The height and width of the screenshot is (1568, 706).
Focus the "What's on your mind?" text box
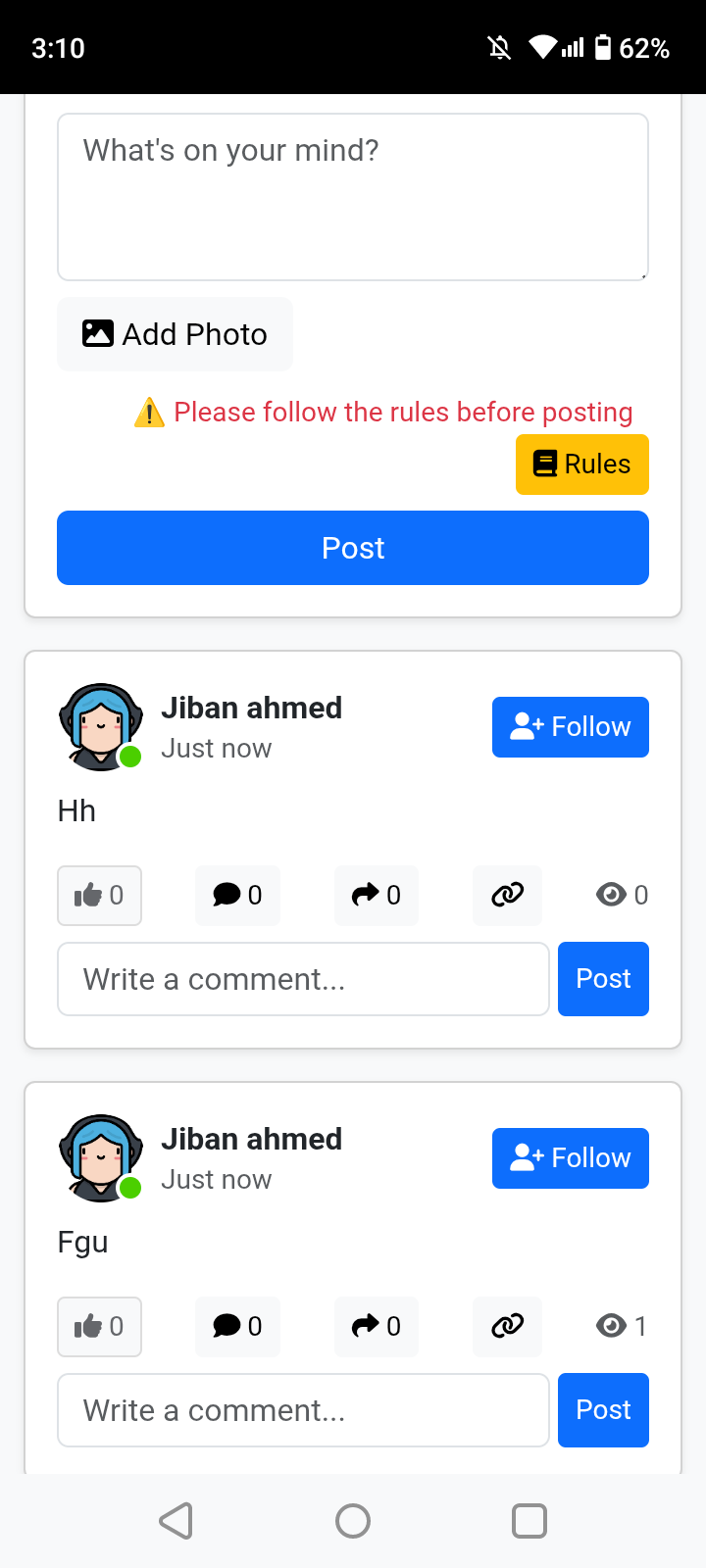click(353, 197)
